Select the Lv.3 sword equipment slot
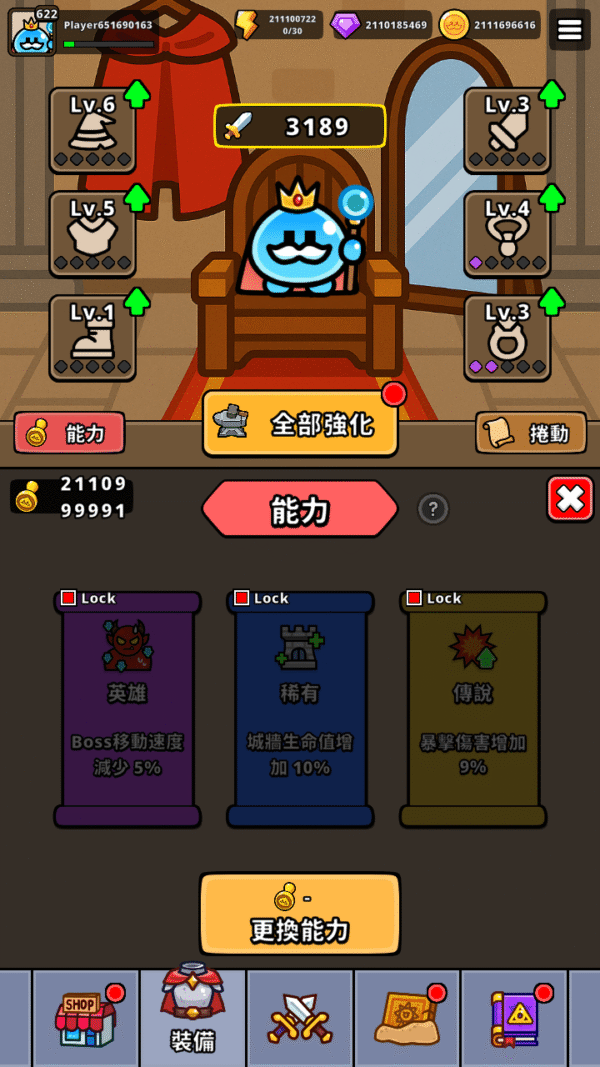This screenshot has height=1067, width=600. (x=507, y=130)
